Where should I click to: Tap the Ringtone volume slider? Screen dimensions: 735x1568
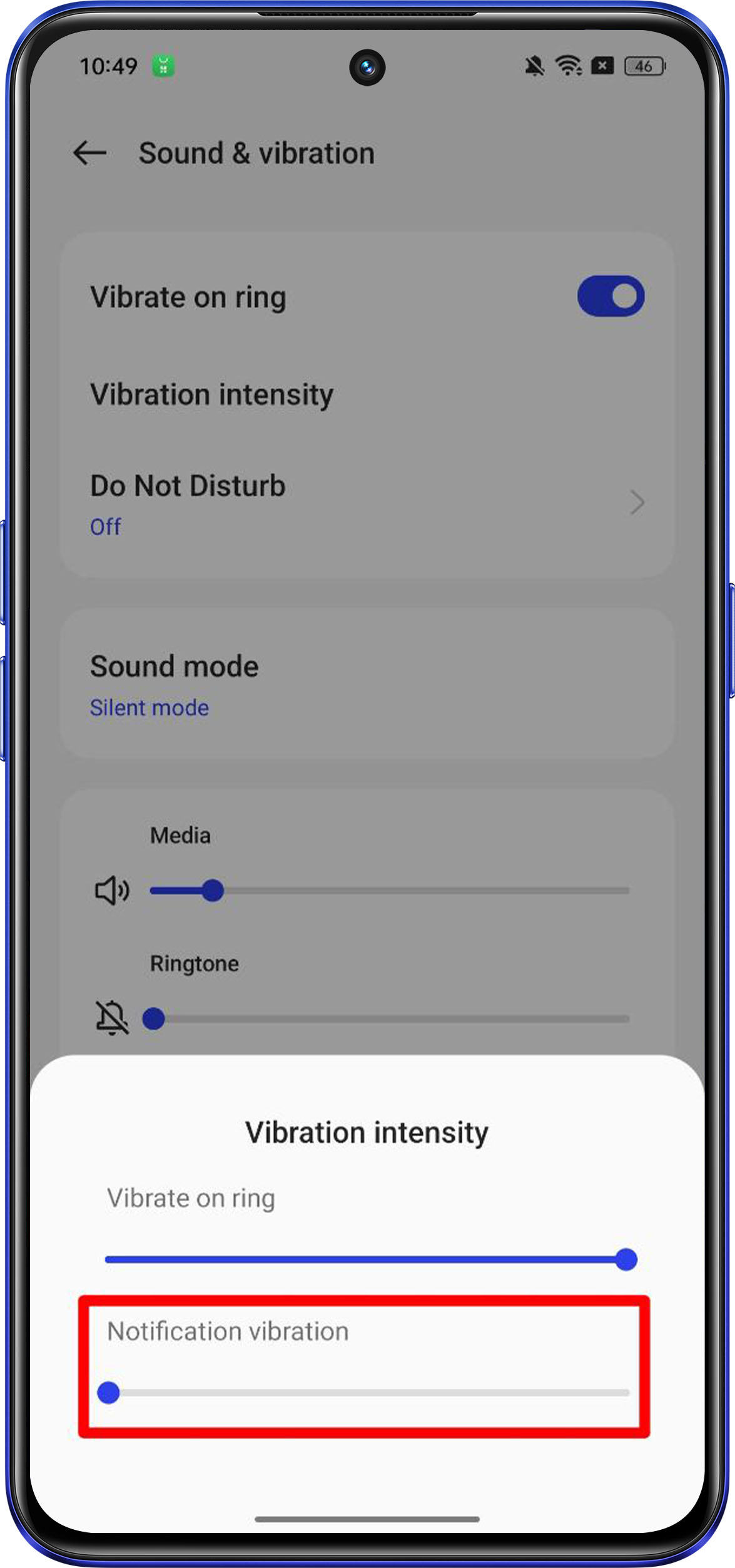(x=389, y=1019)
